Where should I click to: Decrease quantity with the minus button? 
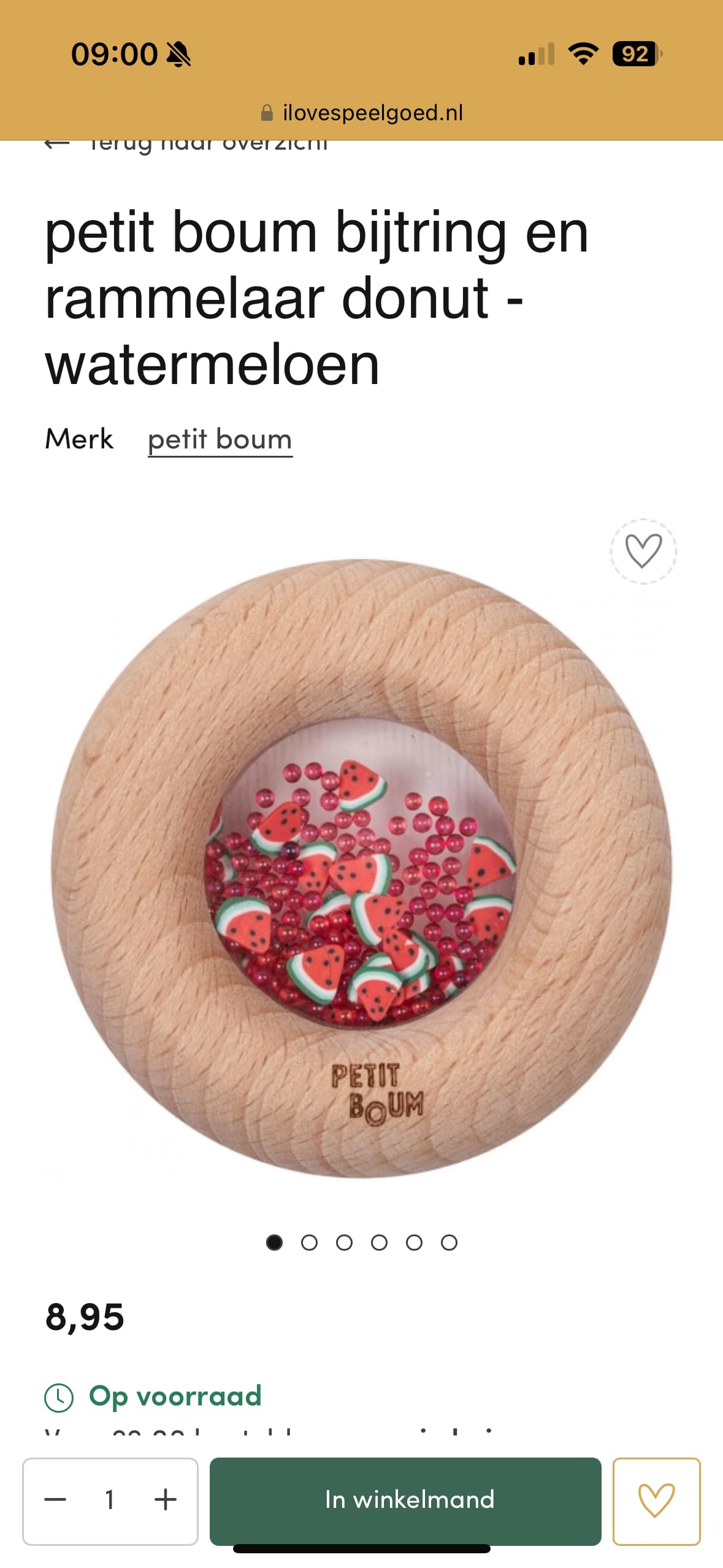pyautogui.click(x=55, y=1499)
